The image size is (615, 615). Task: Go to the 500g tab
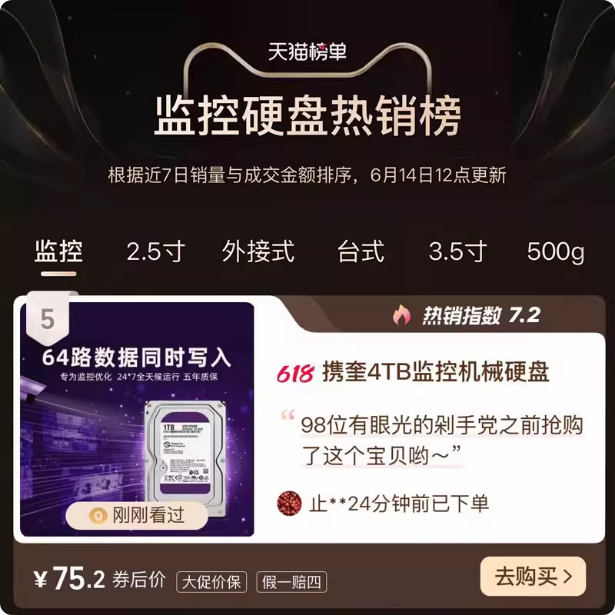pos(555,251)
